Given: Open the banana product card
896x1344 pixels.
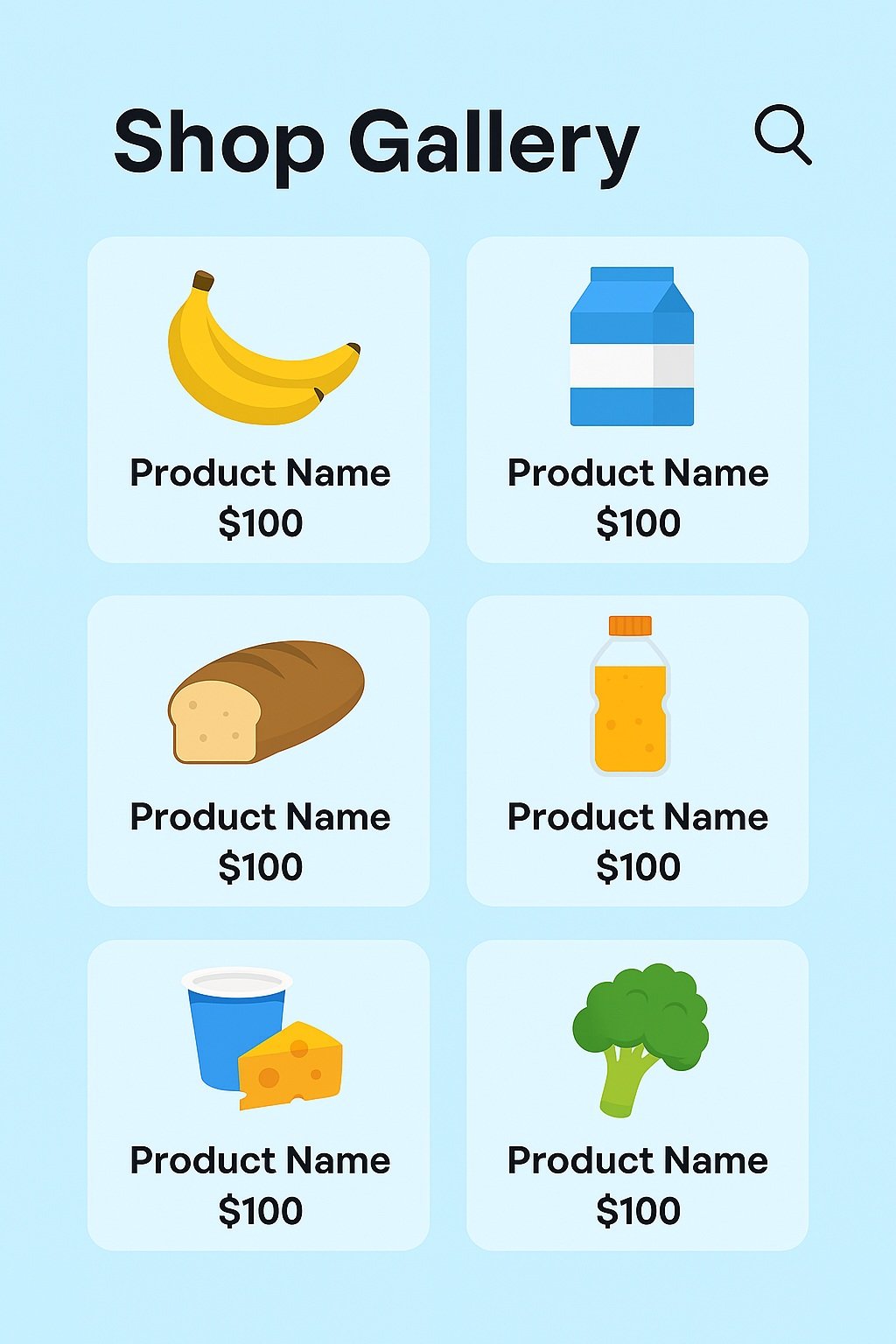Looking at the screenshot, I should 259,399.
